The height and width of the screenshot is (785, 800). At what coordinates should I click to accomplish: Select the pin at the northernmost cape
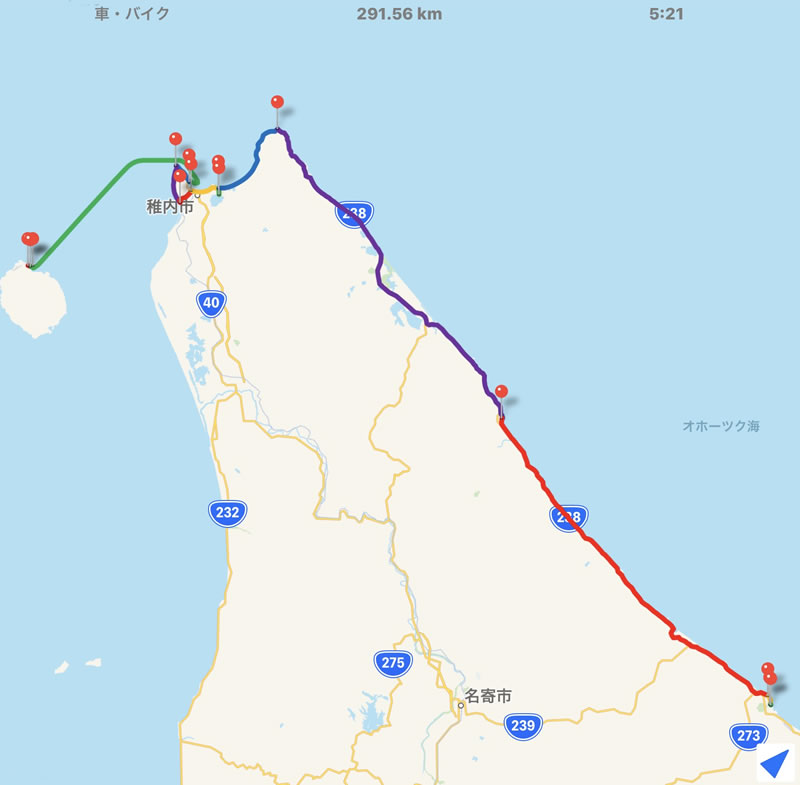point(277,103)
